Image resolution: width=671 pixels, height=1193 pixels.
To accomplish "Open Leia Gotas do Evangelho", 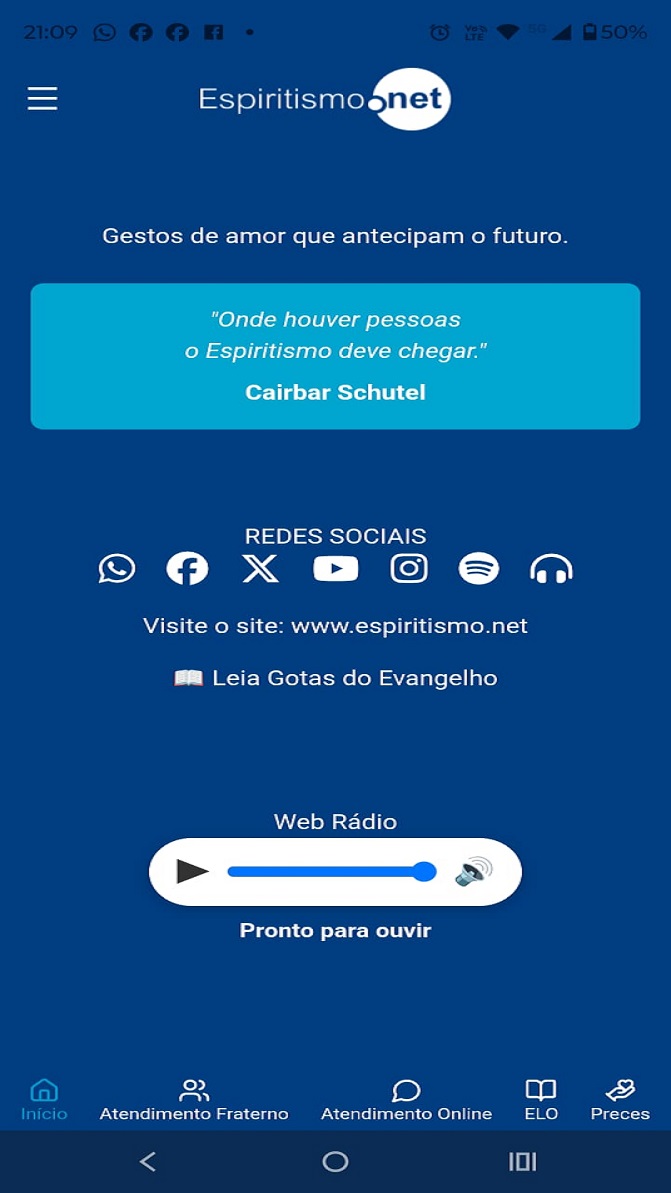I will (335, 678).
